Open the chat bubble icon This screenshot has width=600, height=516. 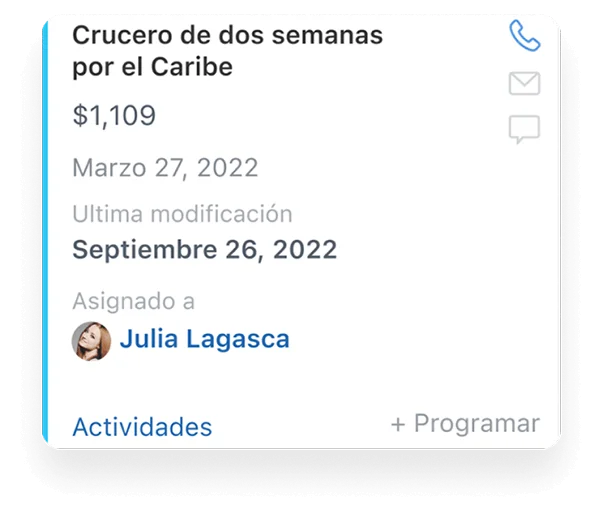click(x=524, y=129)
